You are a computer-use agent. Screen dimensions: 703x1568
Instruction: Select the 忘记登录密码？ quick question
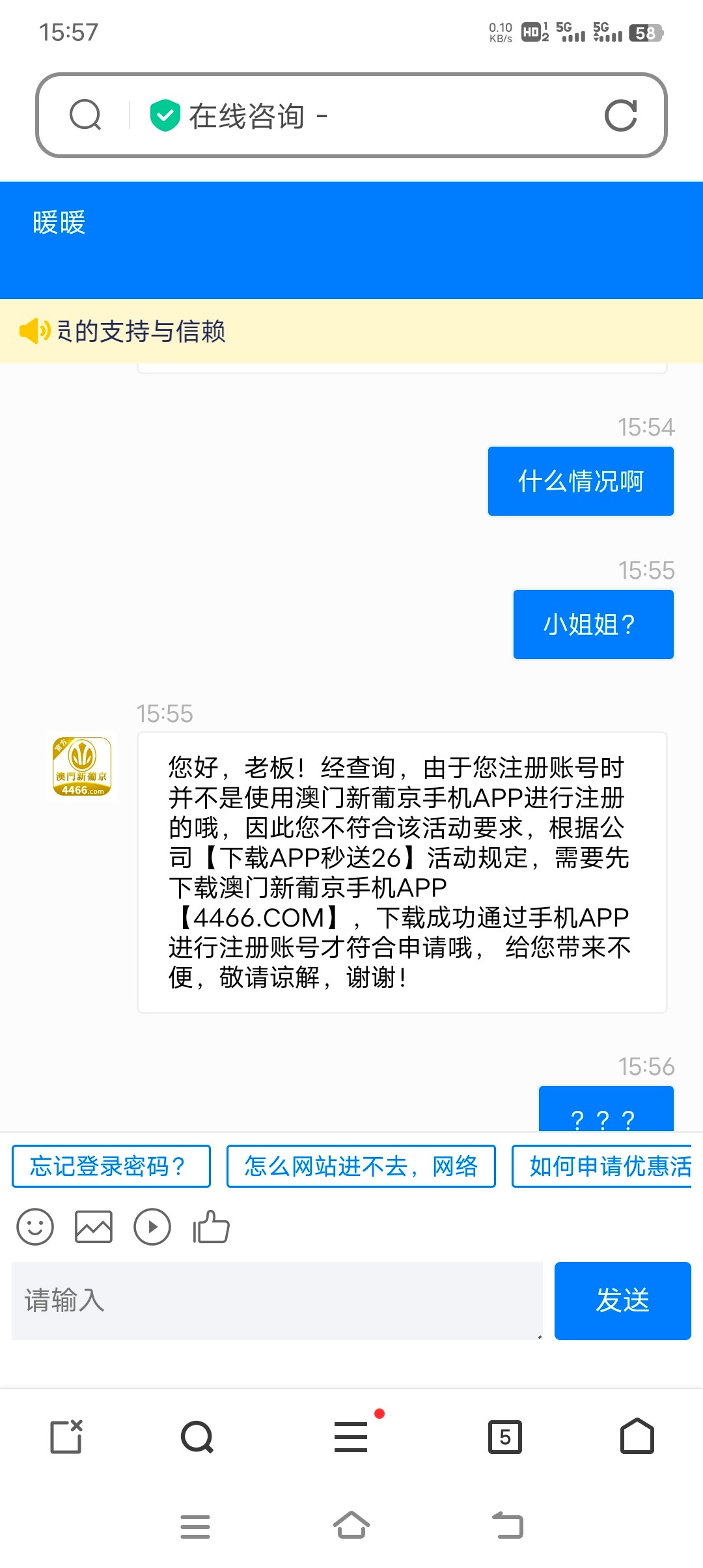click(111, 1166)
